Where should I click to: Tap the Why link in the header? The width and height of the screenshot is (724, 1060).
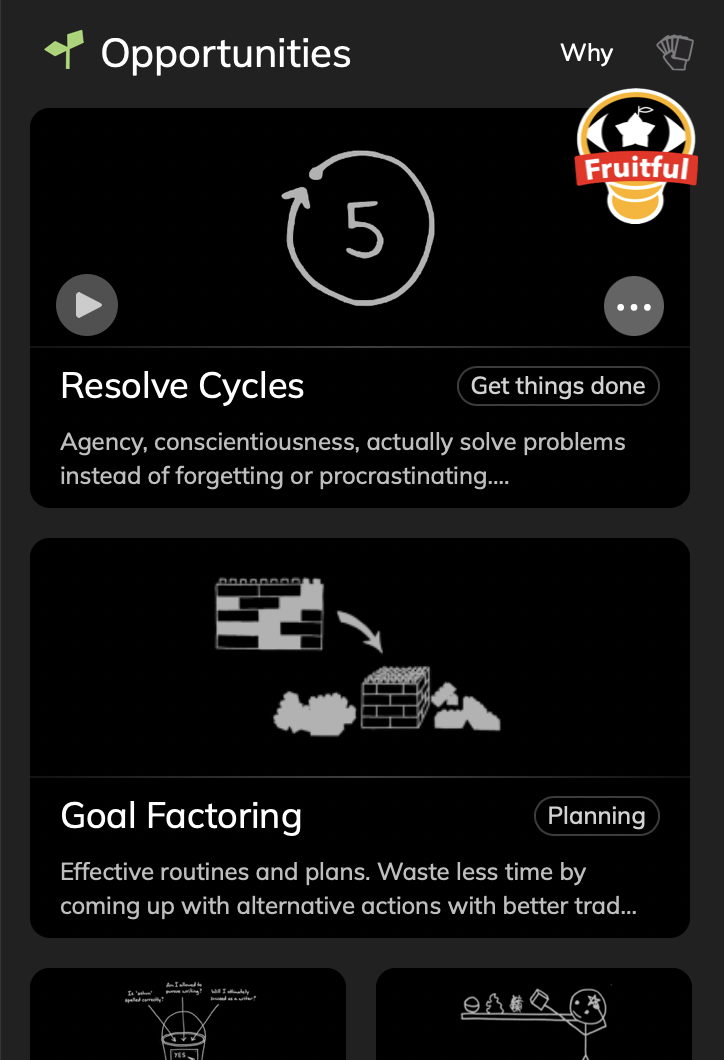586,53
